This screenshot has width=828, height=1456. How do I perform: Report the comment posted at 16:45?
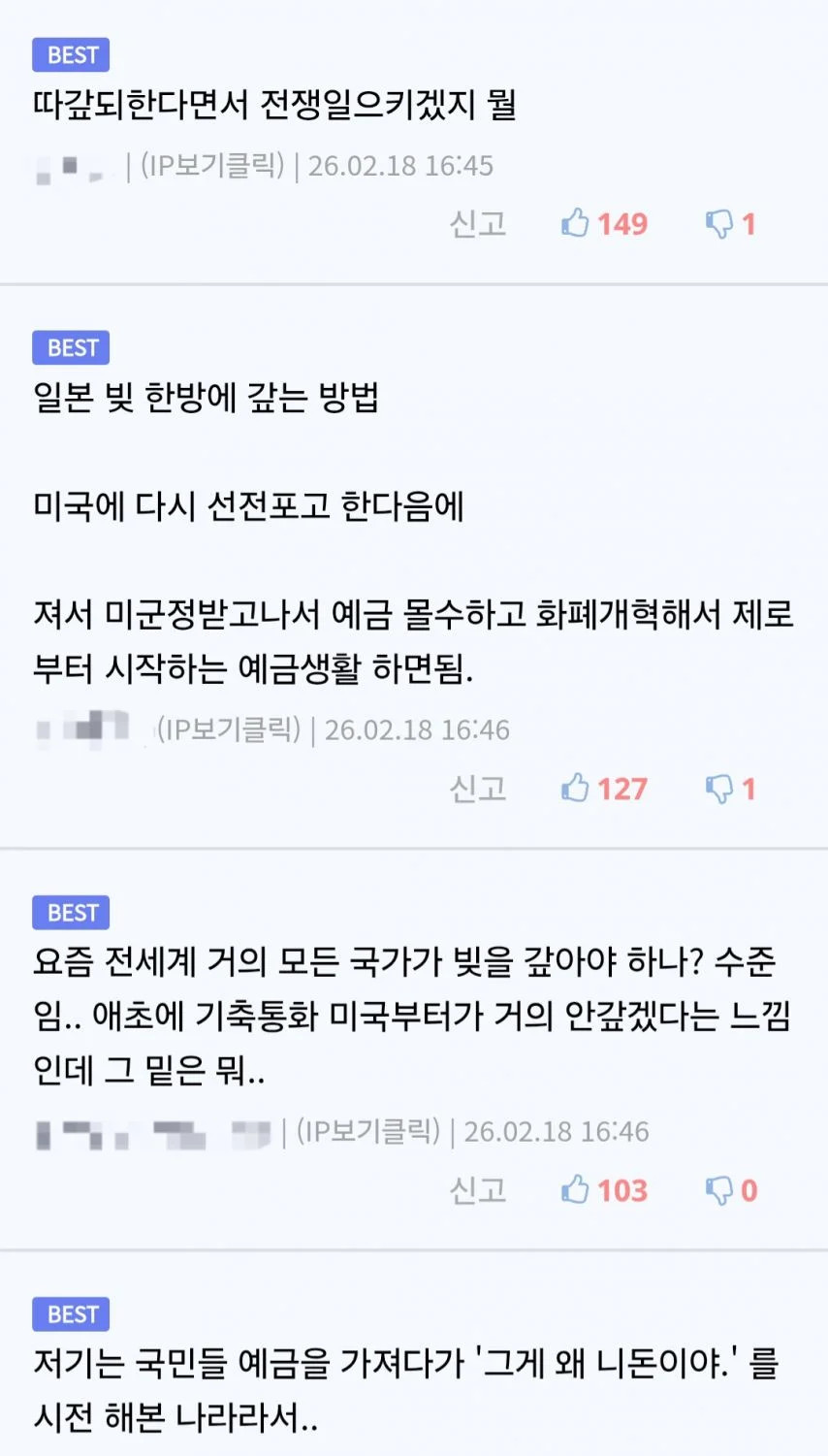pyautogui.click(x=477, y=224)
